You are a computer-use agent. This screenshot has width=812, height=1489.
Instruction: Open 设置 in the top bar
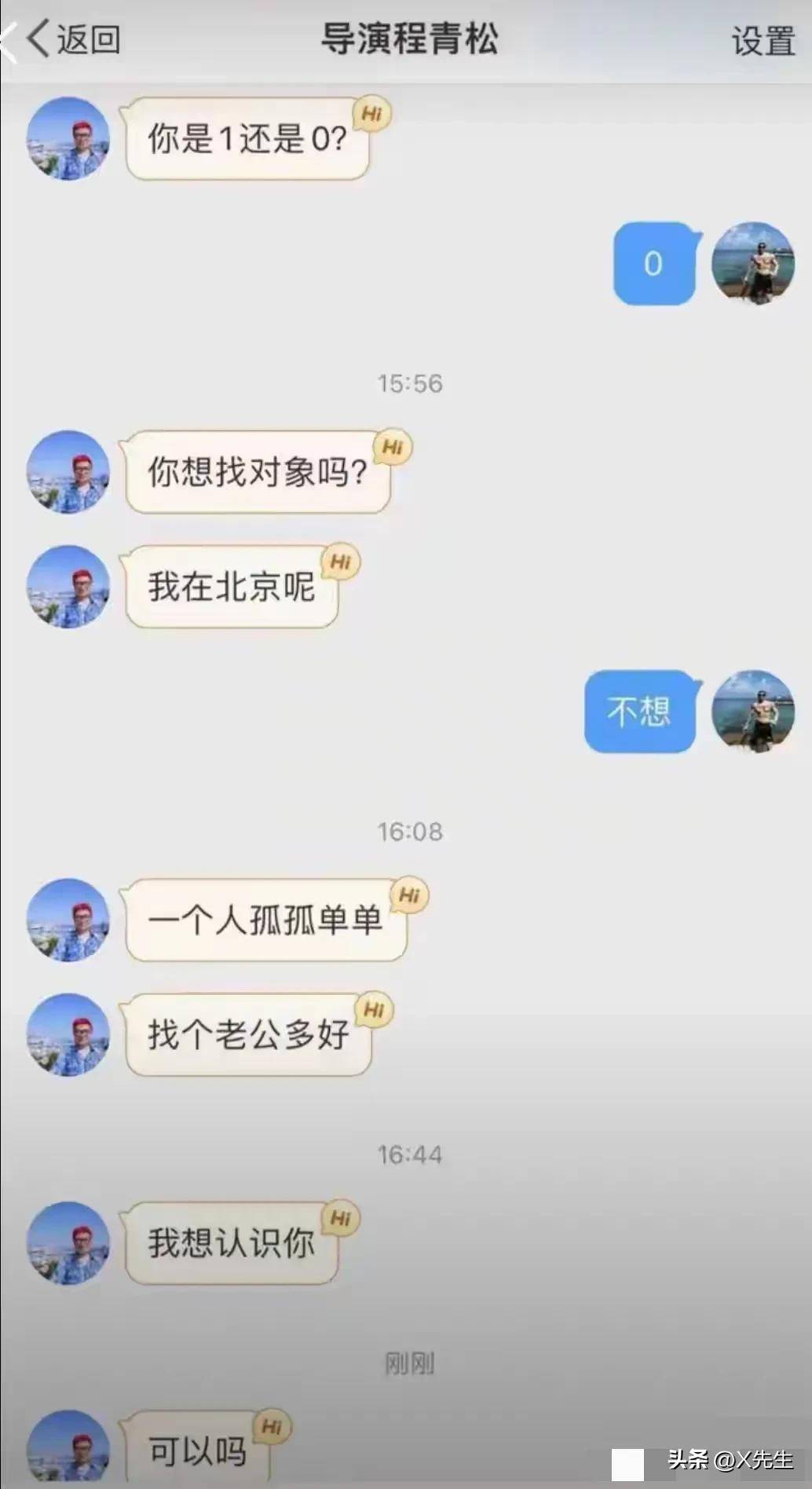[x=763, y=41]
